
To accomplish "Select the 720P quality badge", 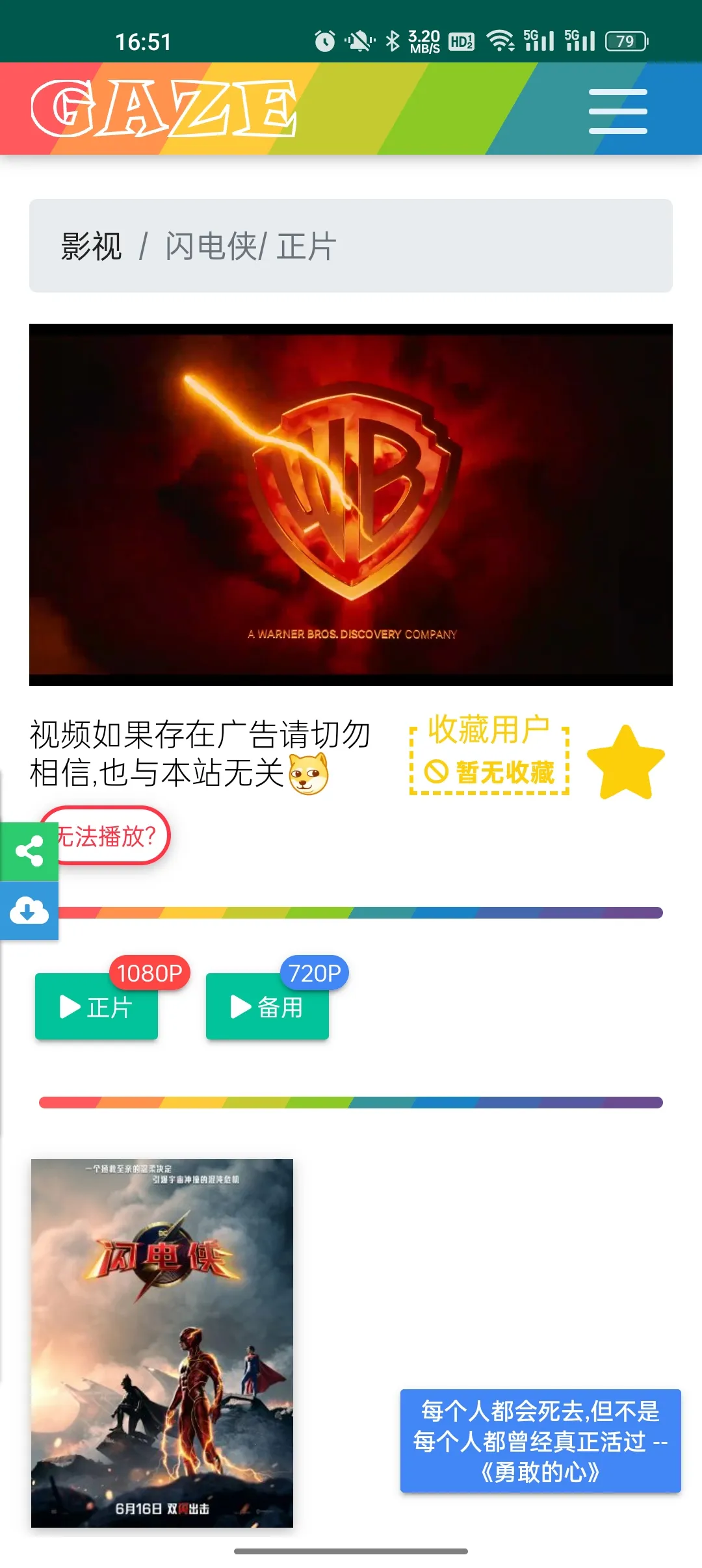I will 313,973.
